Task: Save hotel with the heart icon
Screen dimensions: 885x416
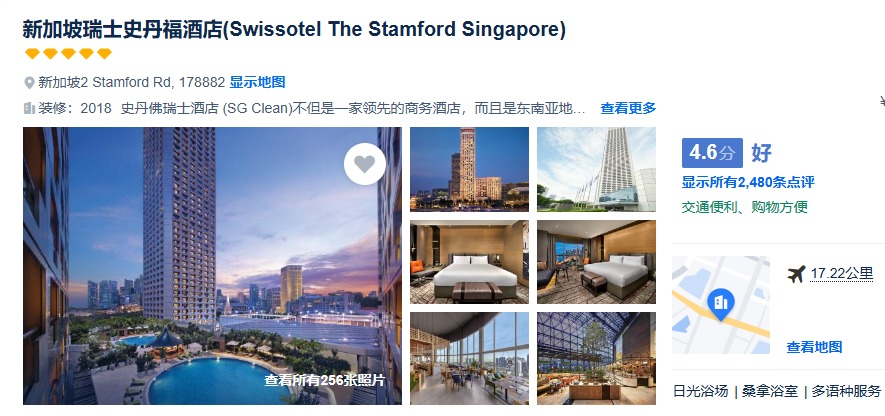Action: [x=365, y=164]
